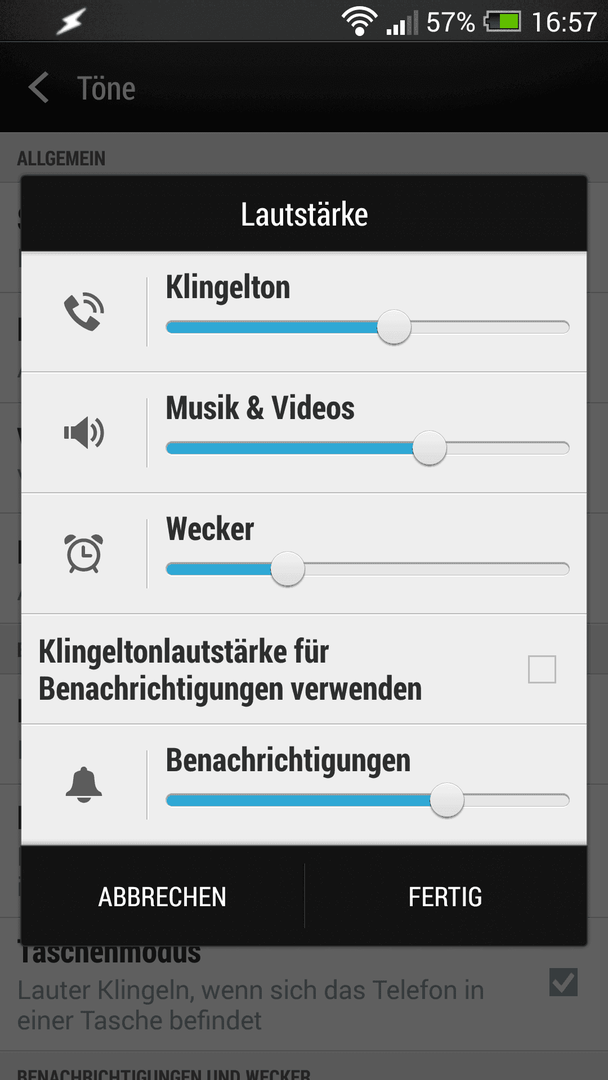Enable Klingeltonlautstärke für Benachrichtigungen verwenden checkbox
This screenshot has width=608, height=1080.
coord(542,669)
